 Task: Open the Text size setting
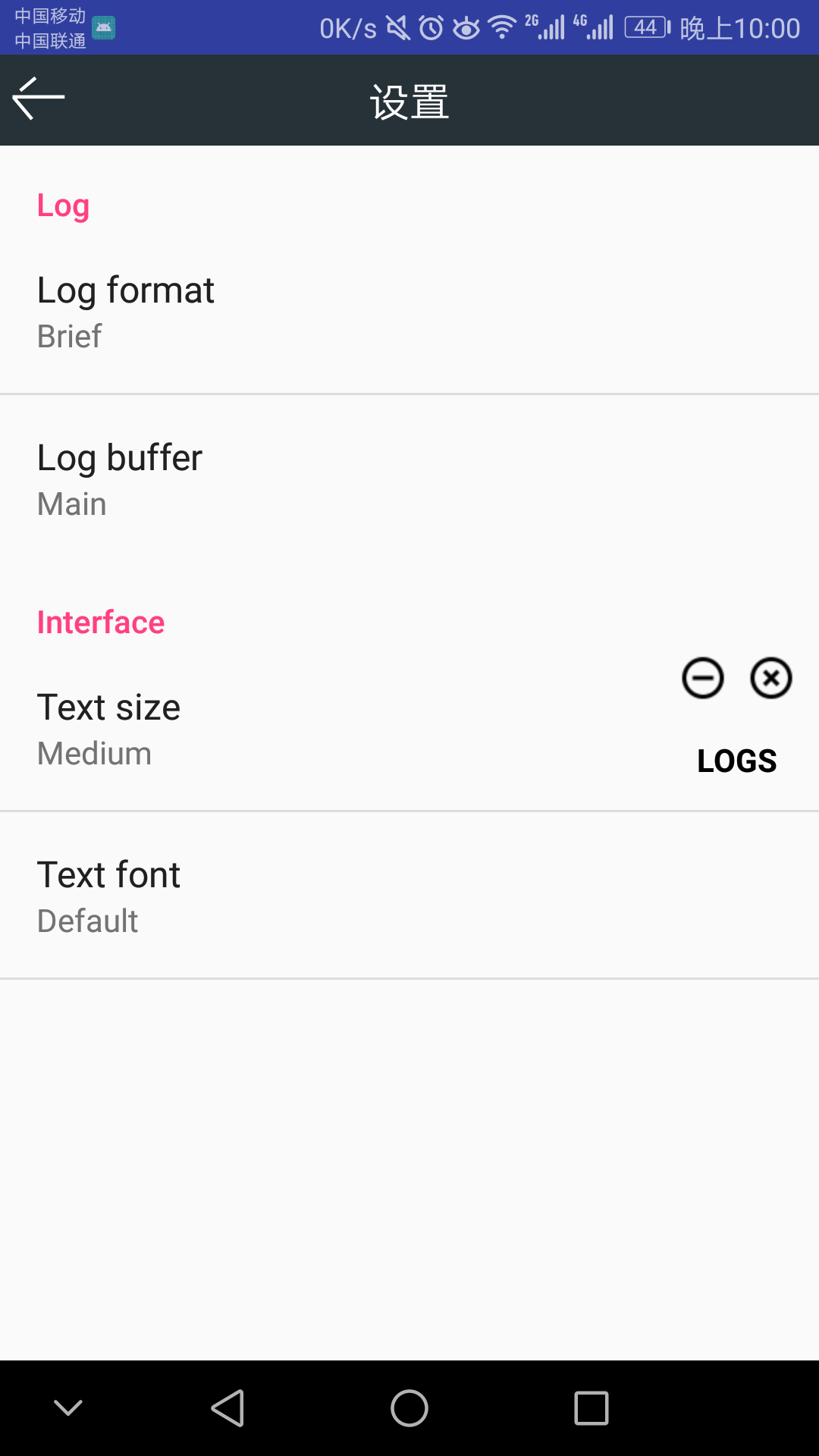pos(303,729)
